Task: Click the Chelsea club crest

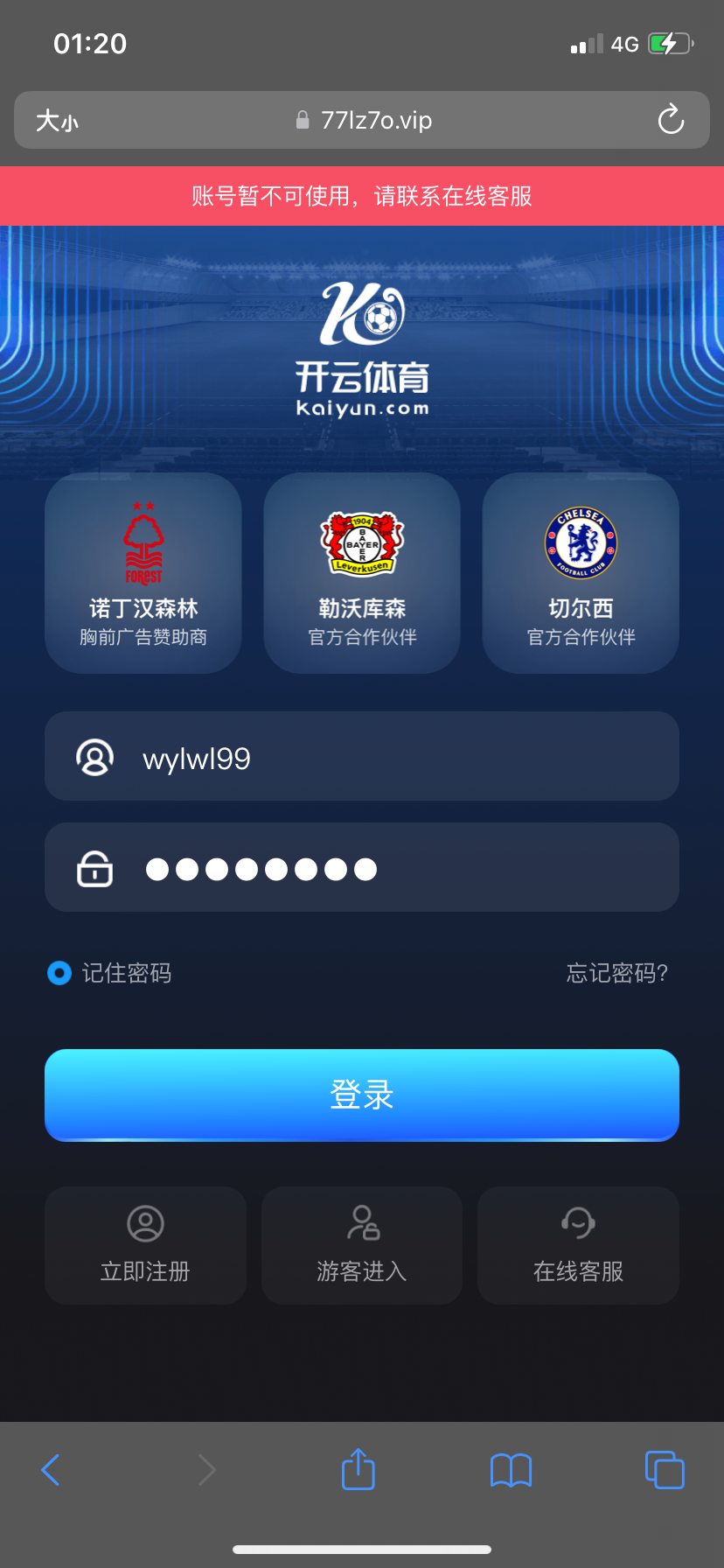Action: pos(580,541)
